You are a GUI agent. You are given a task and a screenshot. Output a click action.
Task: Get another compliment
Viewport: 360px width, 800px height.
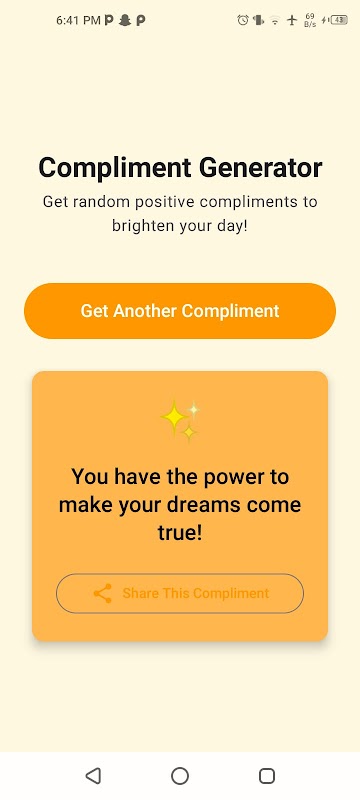pos(180,311)
